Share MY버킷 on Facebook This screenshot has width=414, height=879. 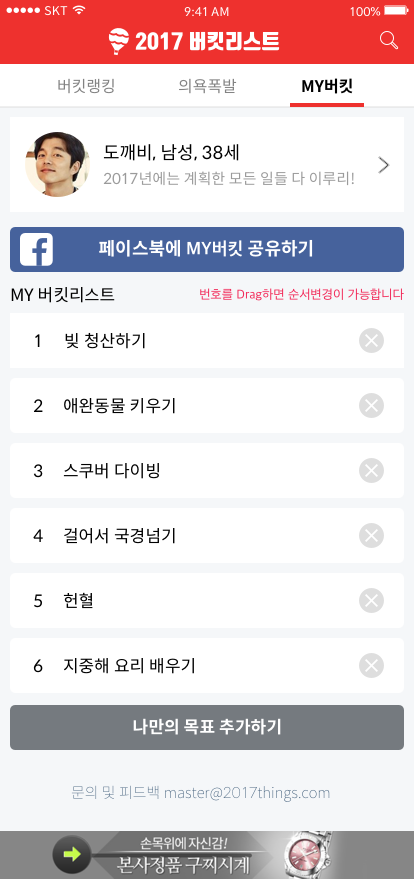click(207, 249)
